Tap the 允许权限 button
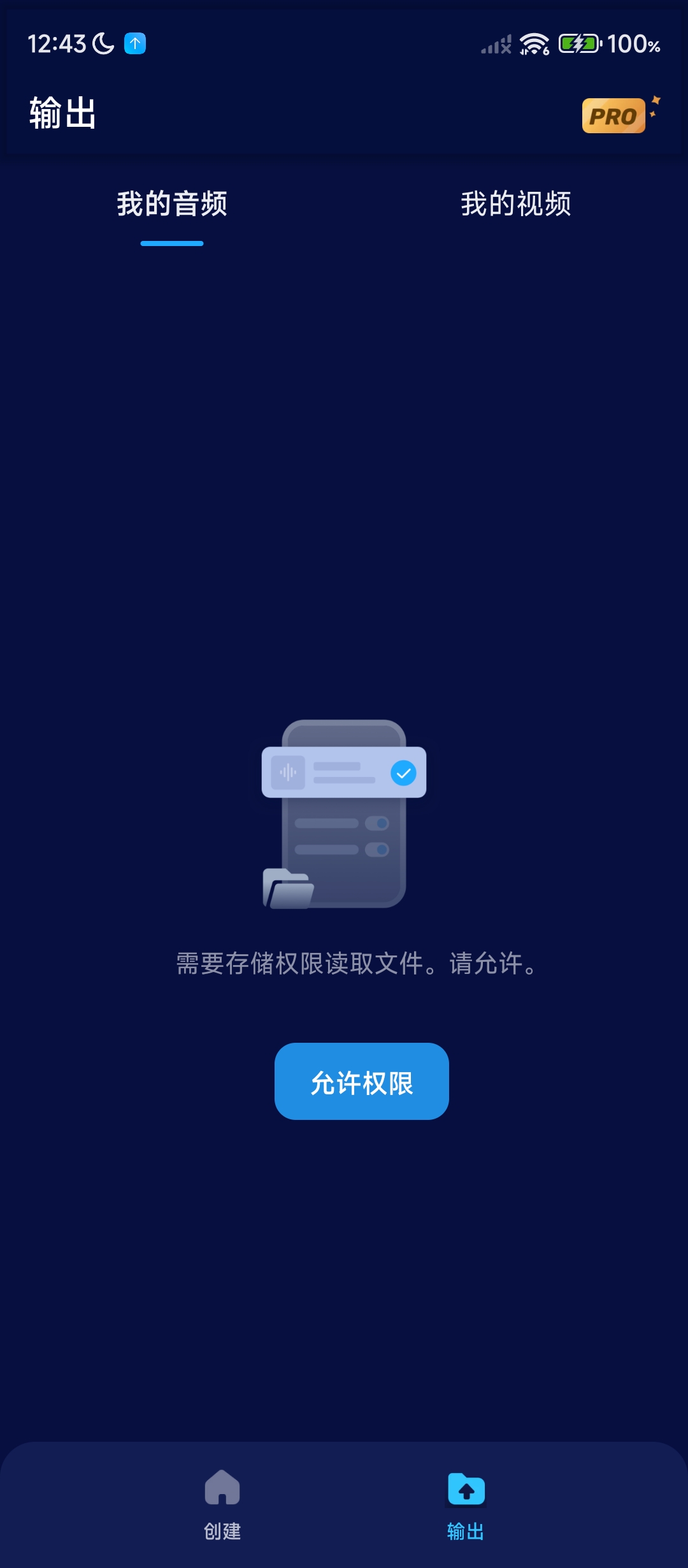 [x=361, y=1082]
